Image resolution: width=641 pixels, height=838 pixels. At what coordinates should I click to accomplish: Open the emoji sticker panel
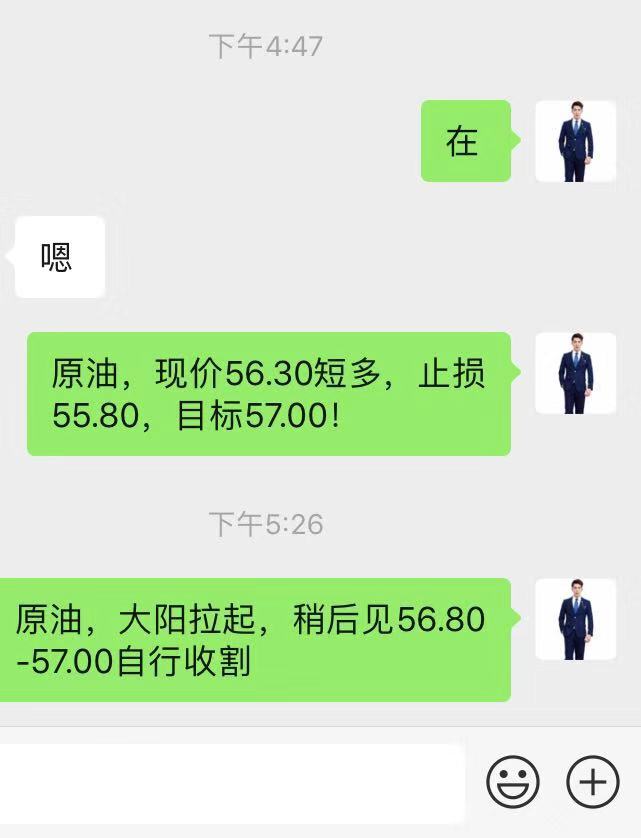point(513,781)
